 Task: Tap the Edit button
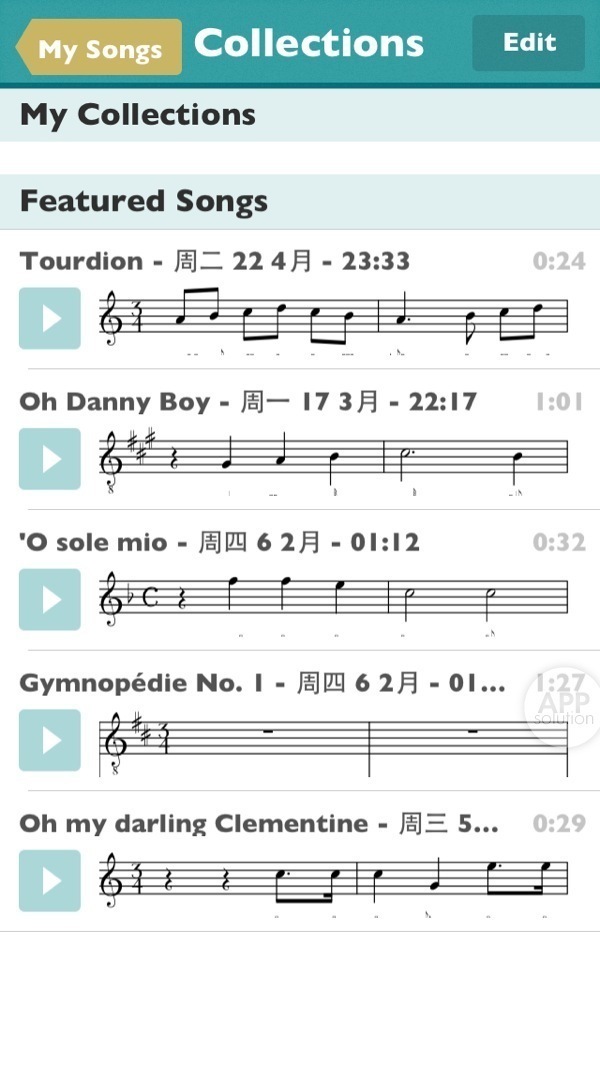528,43
